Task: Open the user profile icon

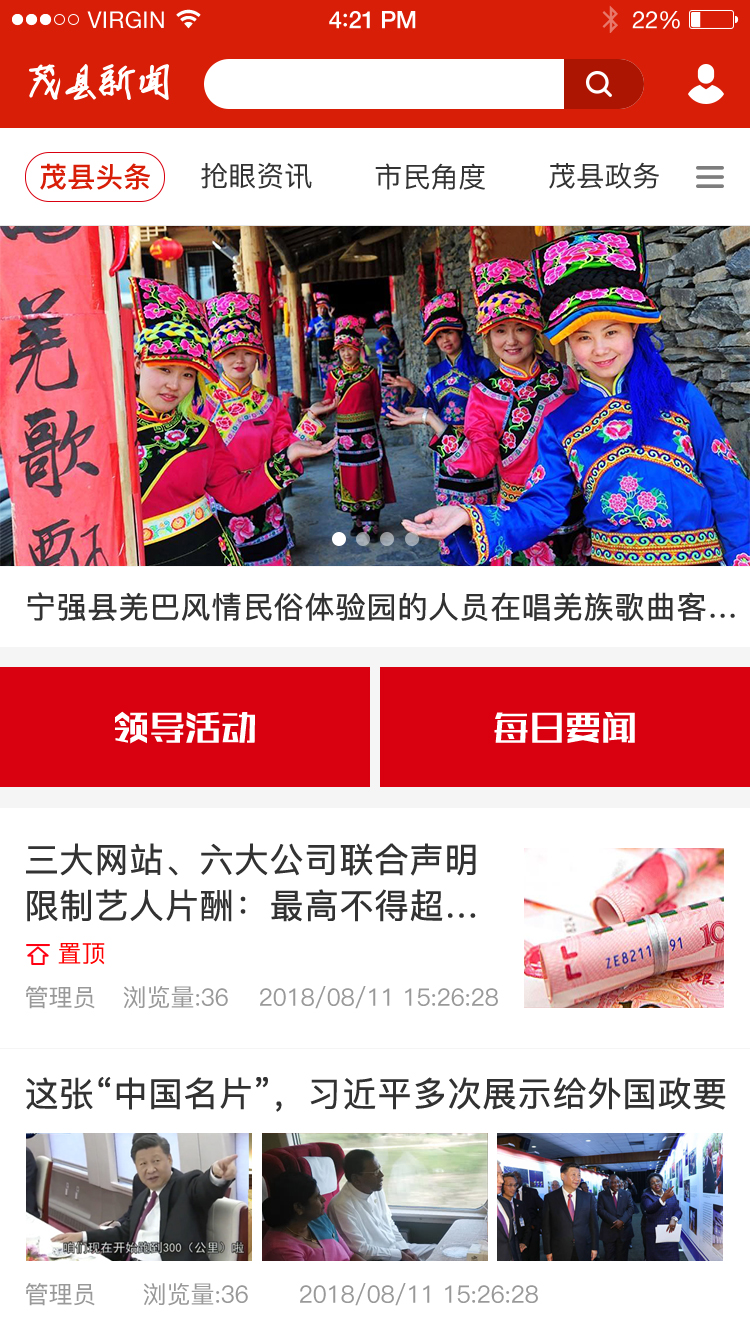Action: tap(706, 84)
